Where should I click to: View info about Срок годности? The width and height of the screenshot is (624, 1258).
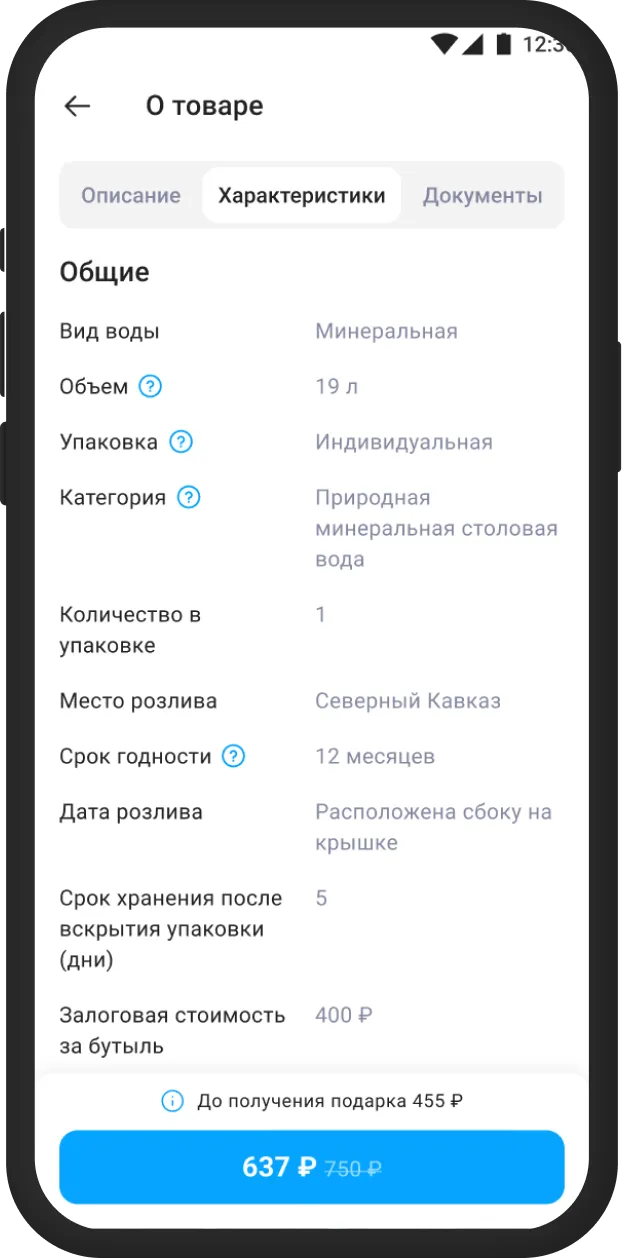[x=233, y=756]
